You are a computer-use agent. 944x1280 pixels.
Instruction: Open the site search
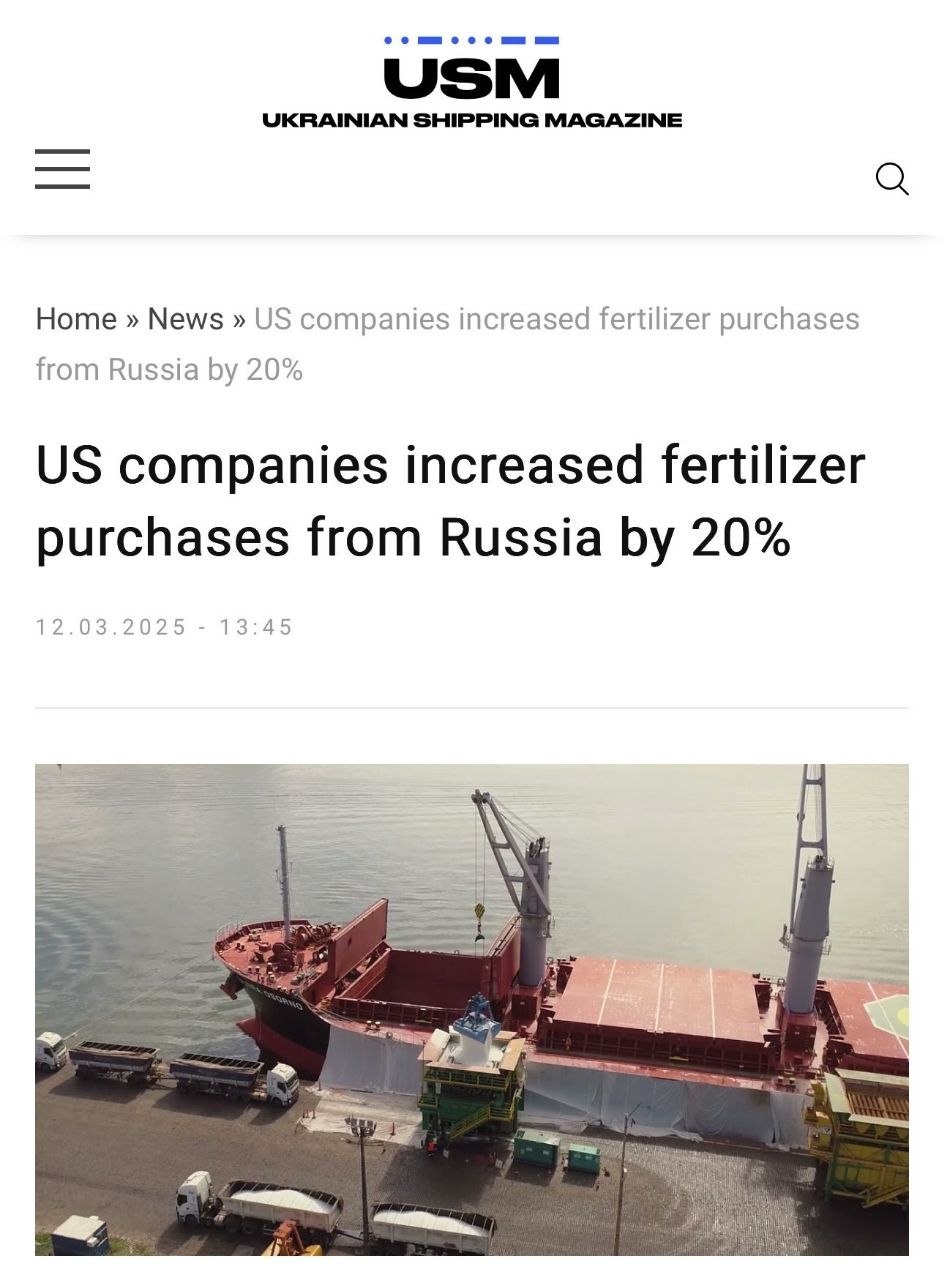[x=892, y=179]
